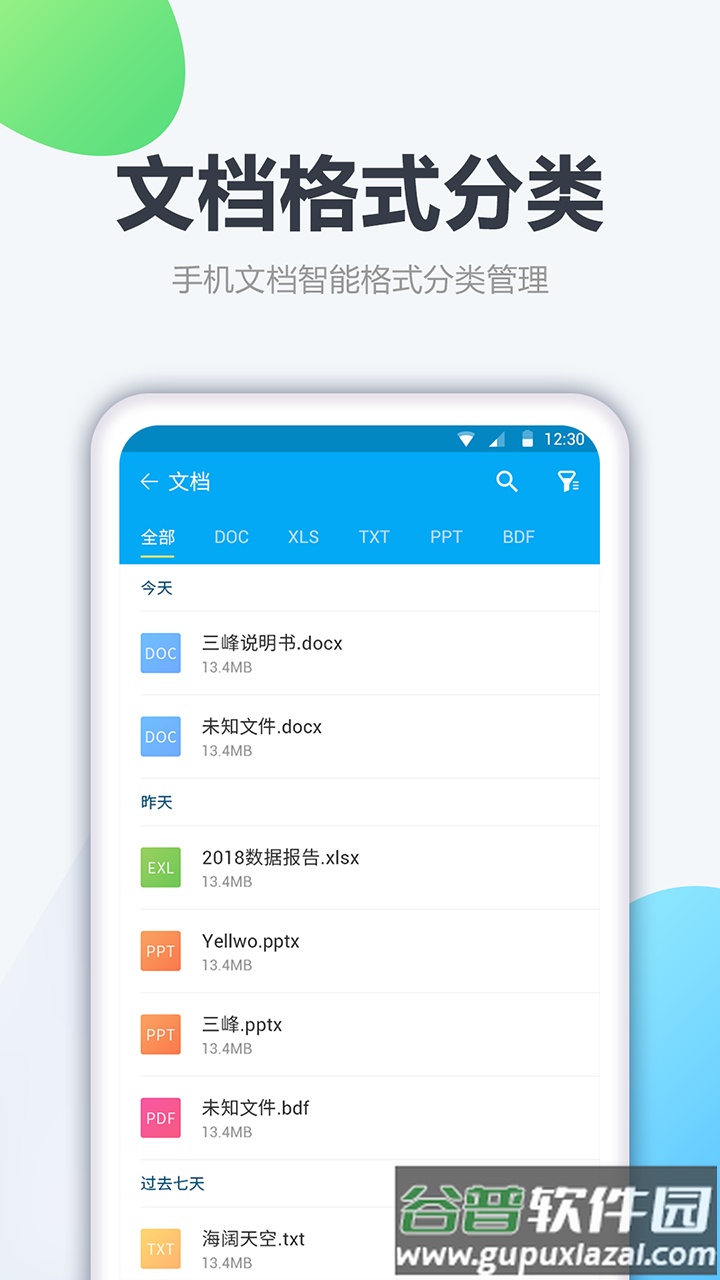
Task: Select the DOC icon of 未知文件.docx
Action: 160,737
